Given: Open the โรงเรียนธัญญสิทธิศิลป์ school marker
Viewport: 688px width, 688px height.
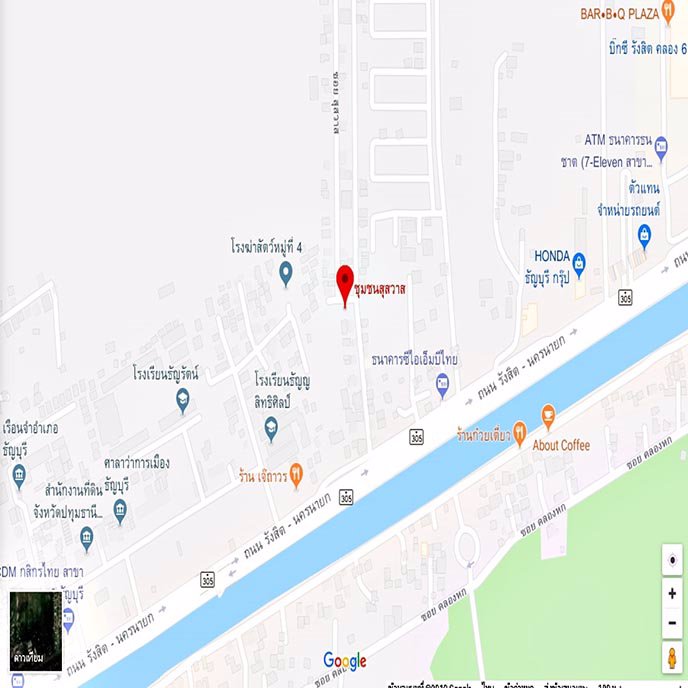Looking at the screenshot, I should coord(269,428).
